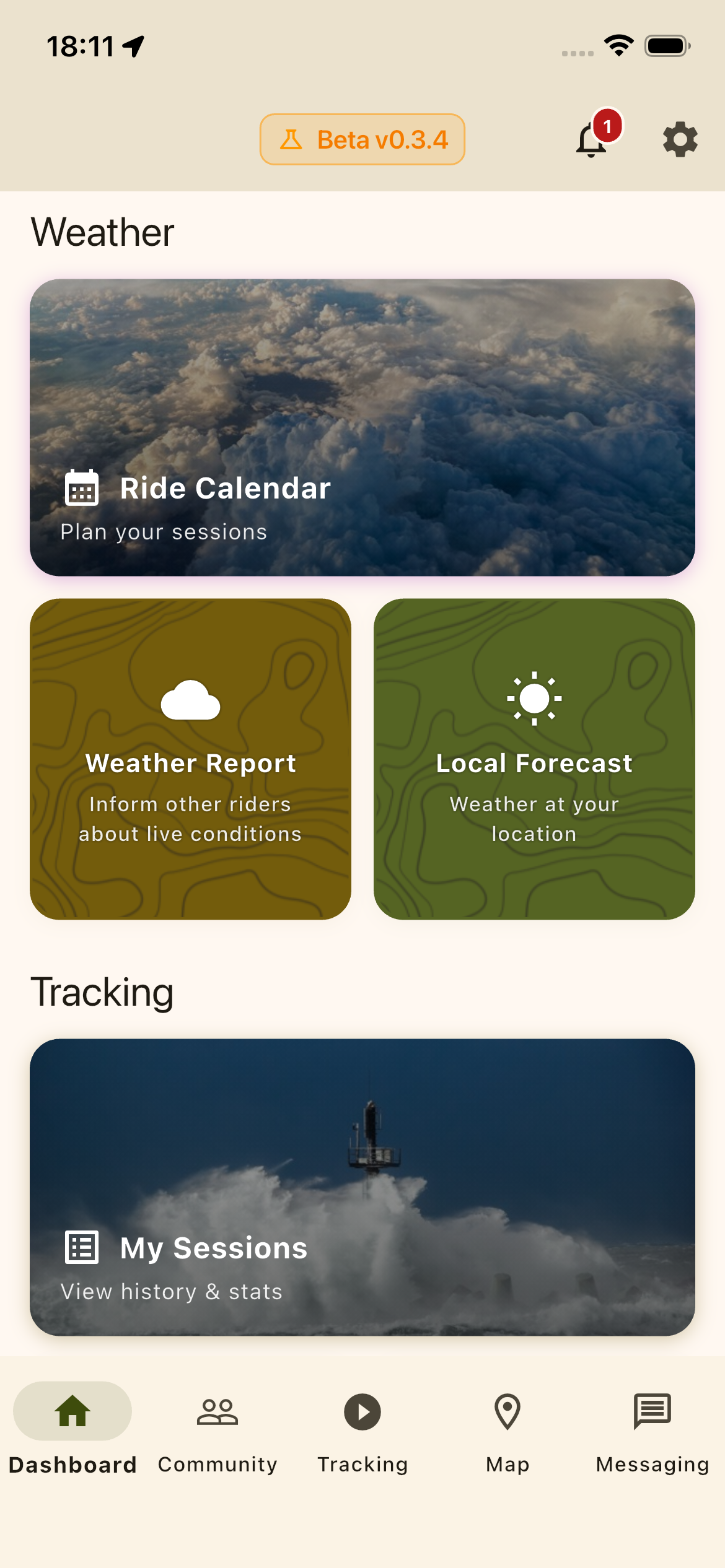Open settings using the gear icon

[679, 139]
